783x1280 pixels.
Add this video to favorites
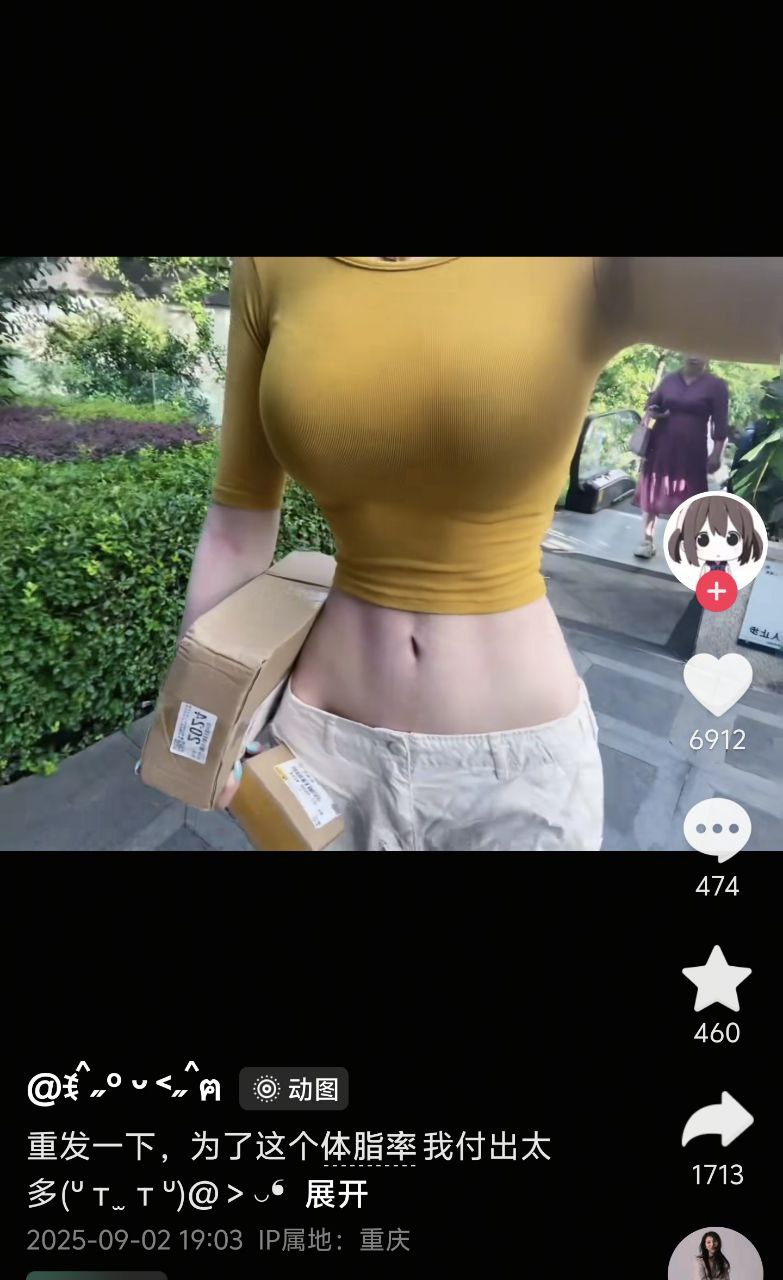717,979
